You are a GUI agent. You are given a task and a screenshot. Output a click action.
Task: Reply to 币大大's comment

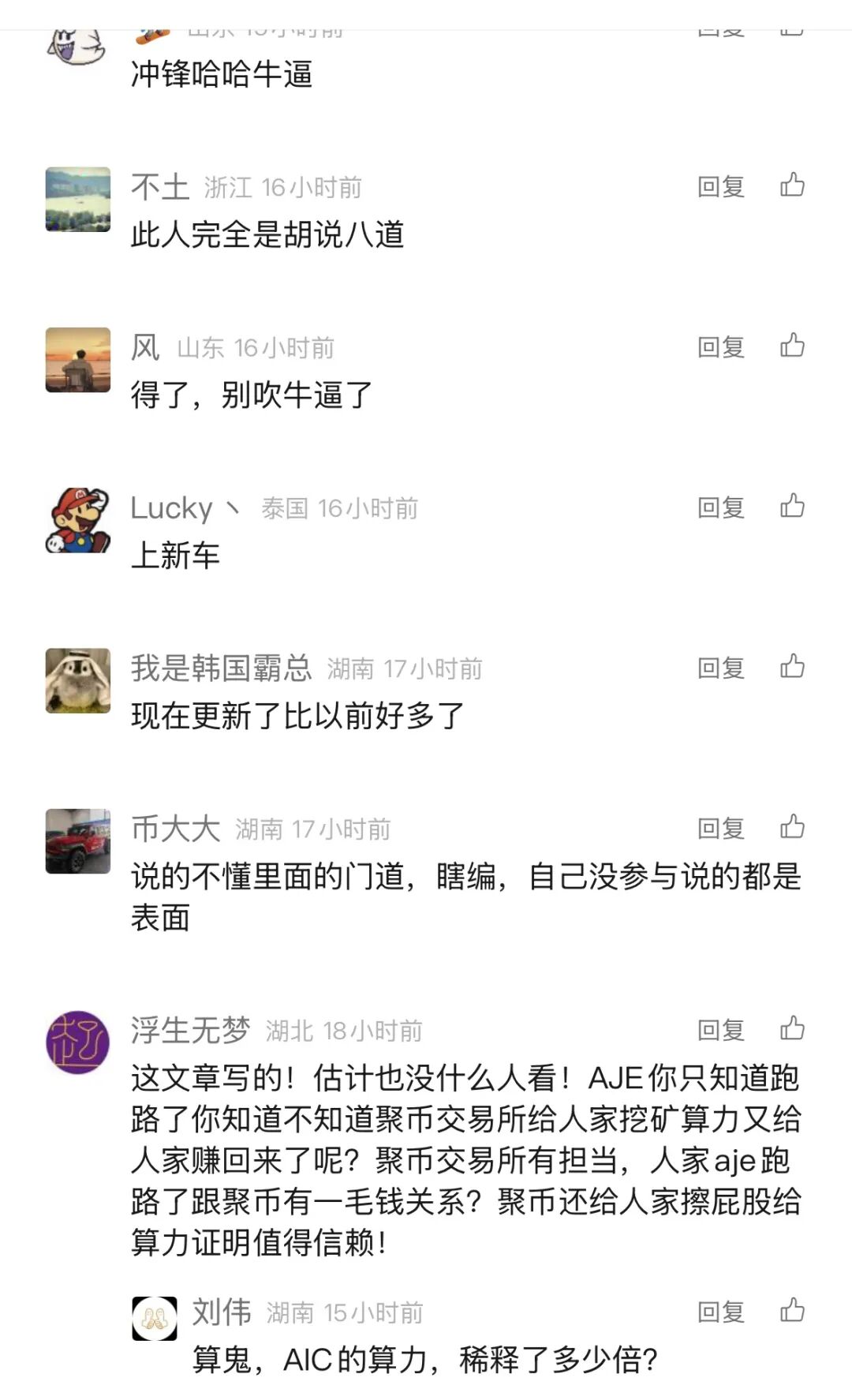(x=722, y=829)
